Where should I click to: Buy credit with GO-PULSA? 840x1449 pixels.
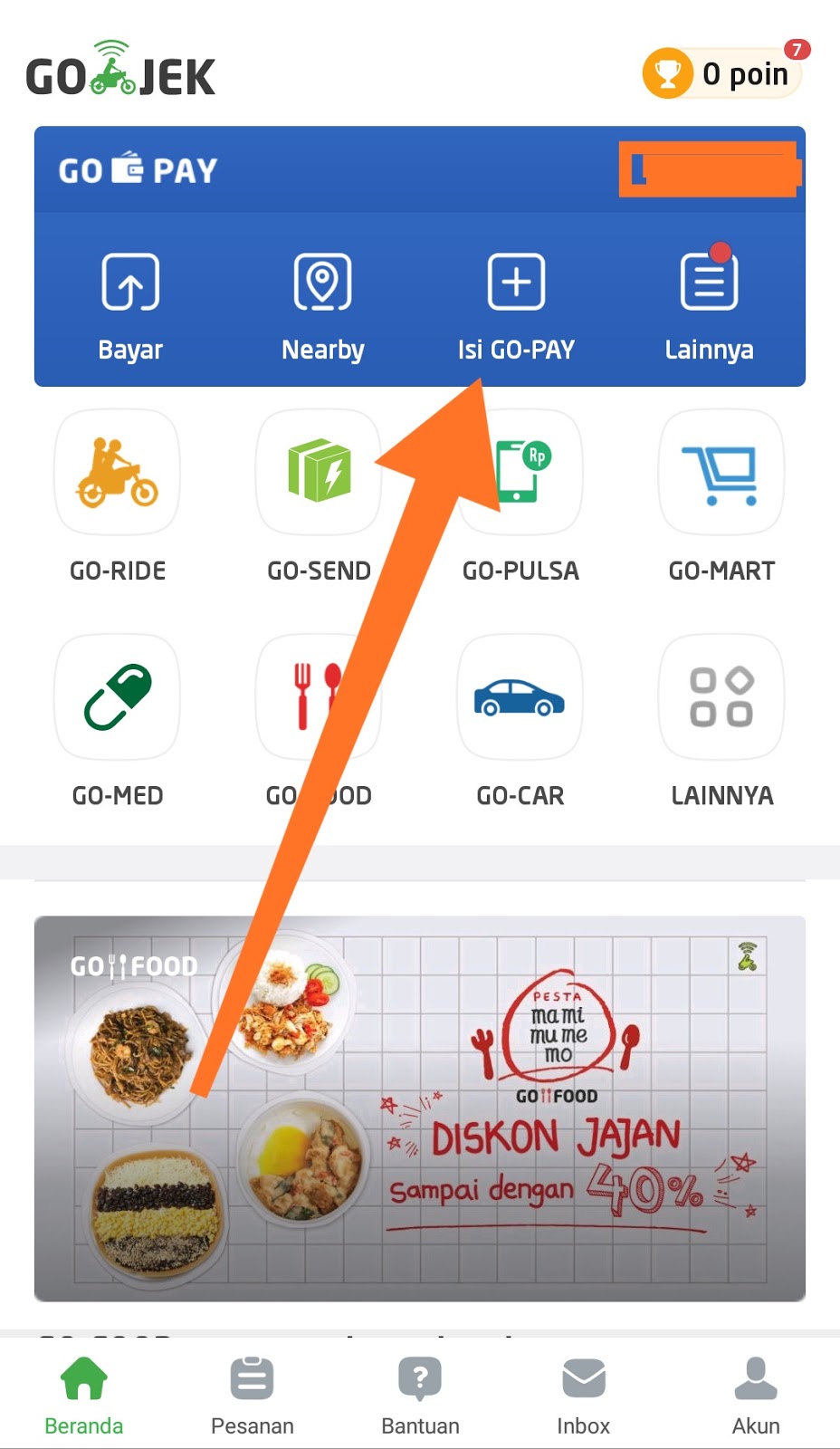pos(520,496)
